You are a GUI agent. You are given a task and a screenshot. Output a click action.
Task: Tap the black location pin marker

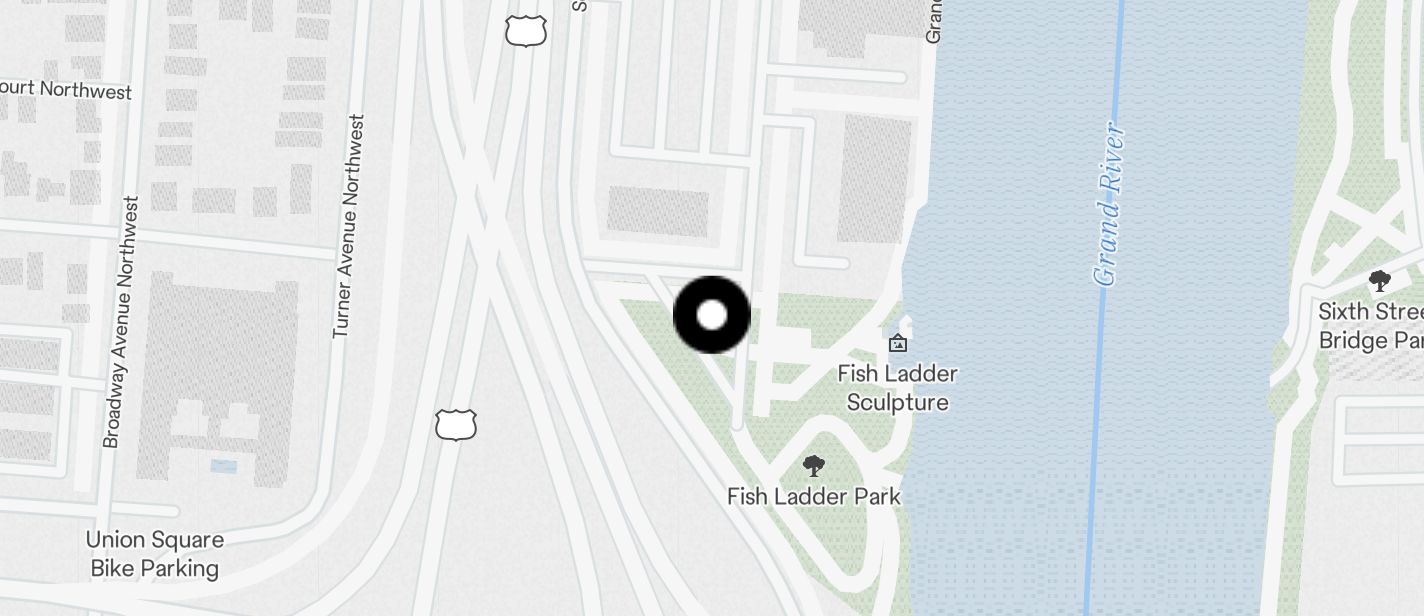712,315
